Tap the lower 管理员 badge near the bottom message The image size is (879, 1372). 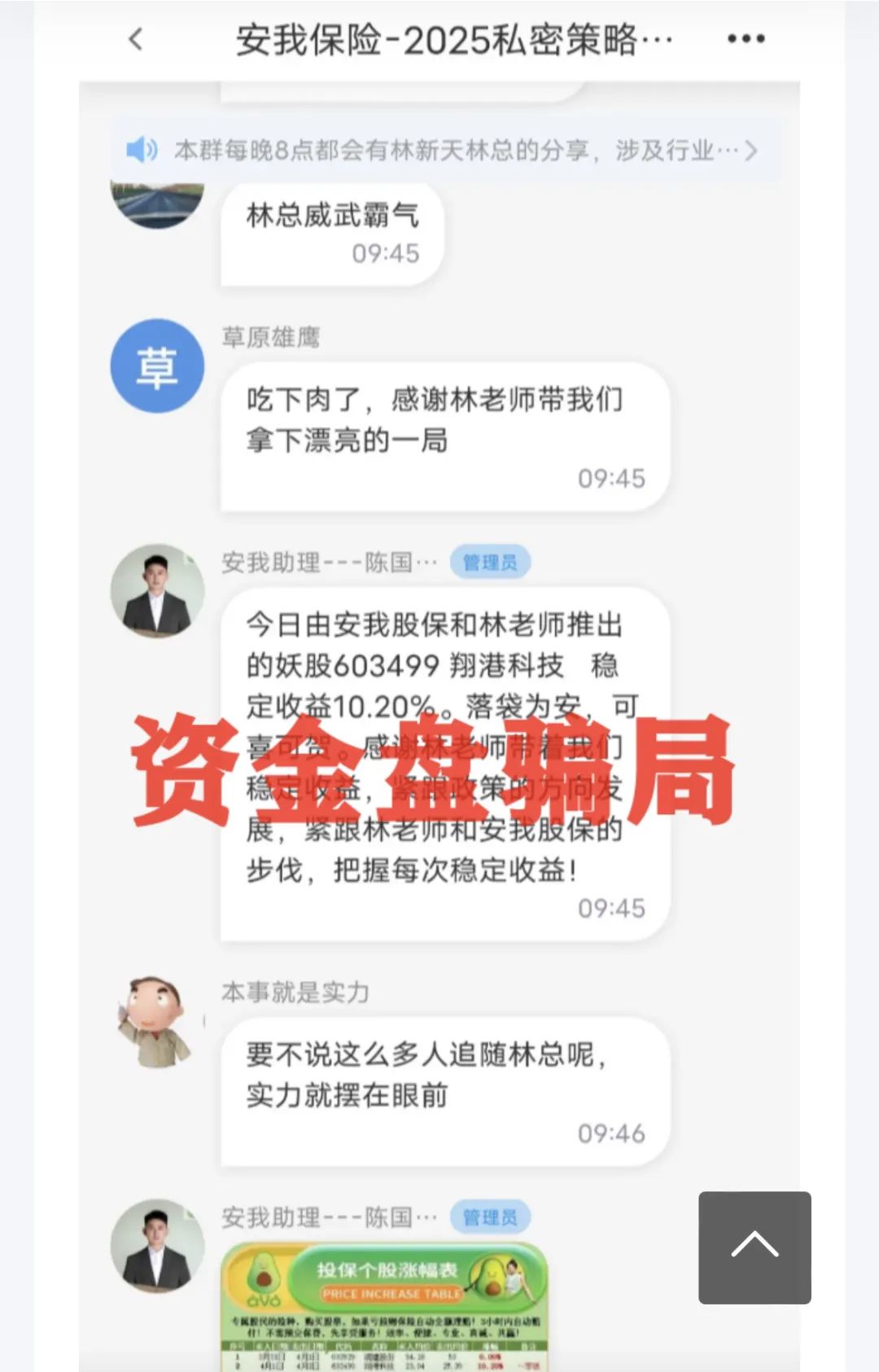491,1218
